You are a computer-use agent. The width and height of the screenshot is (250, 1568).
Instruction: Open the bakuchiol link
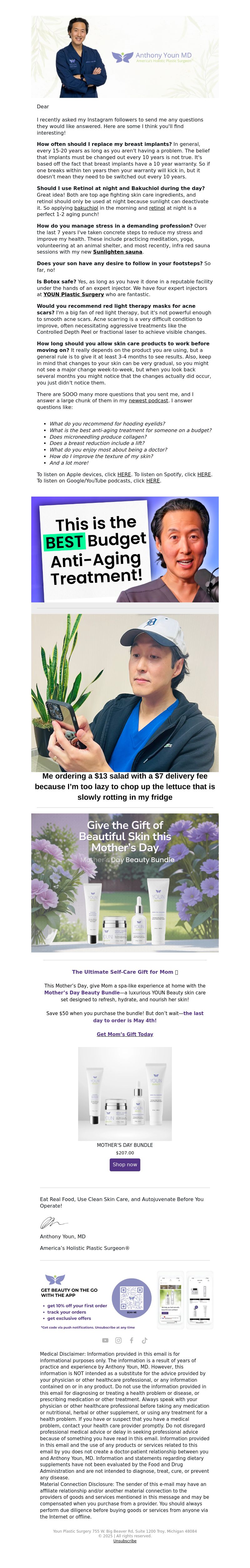(86, 208)
